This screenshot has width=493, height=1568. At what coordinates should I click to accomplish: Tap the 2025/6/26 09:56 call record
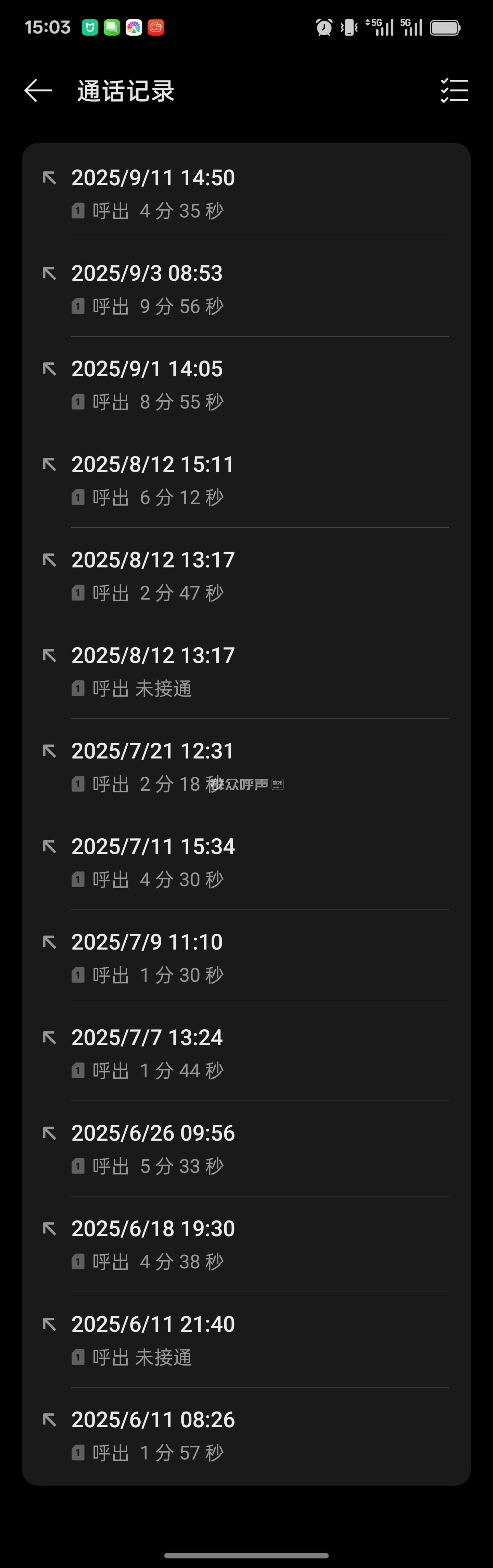point(246,1149)
